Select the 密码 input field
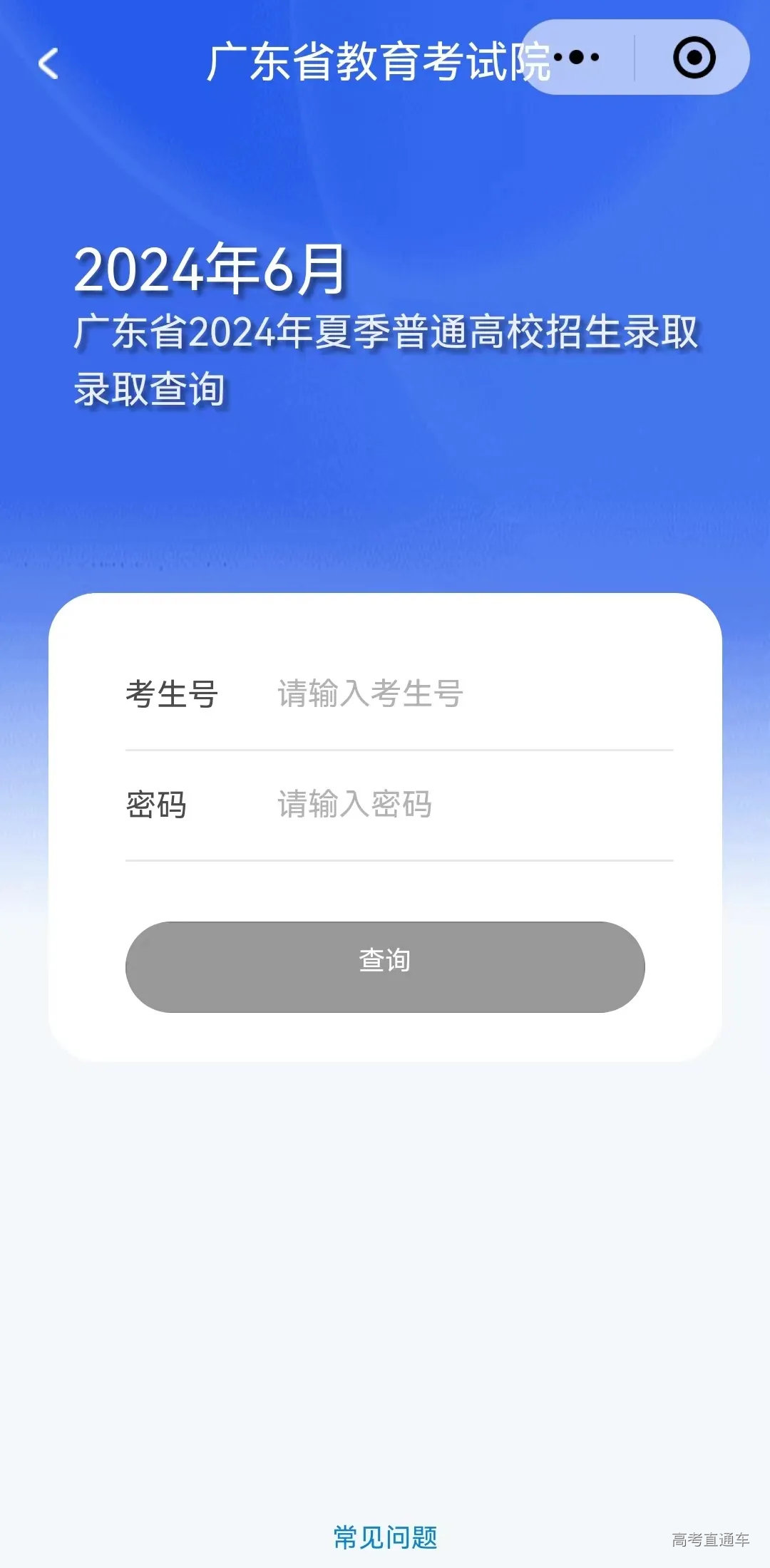 click(428, 804)
